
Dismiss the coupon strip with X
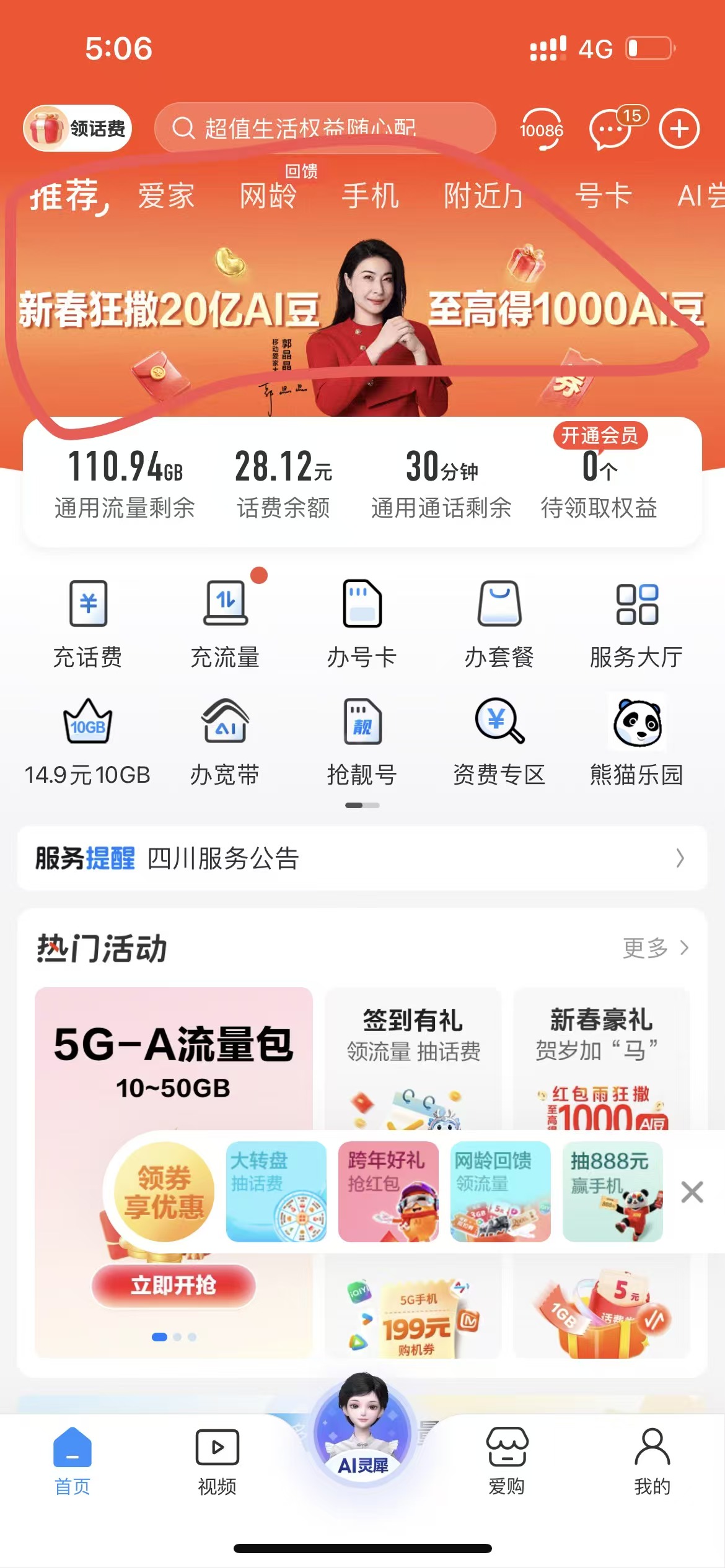click(692, 1191)
